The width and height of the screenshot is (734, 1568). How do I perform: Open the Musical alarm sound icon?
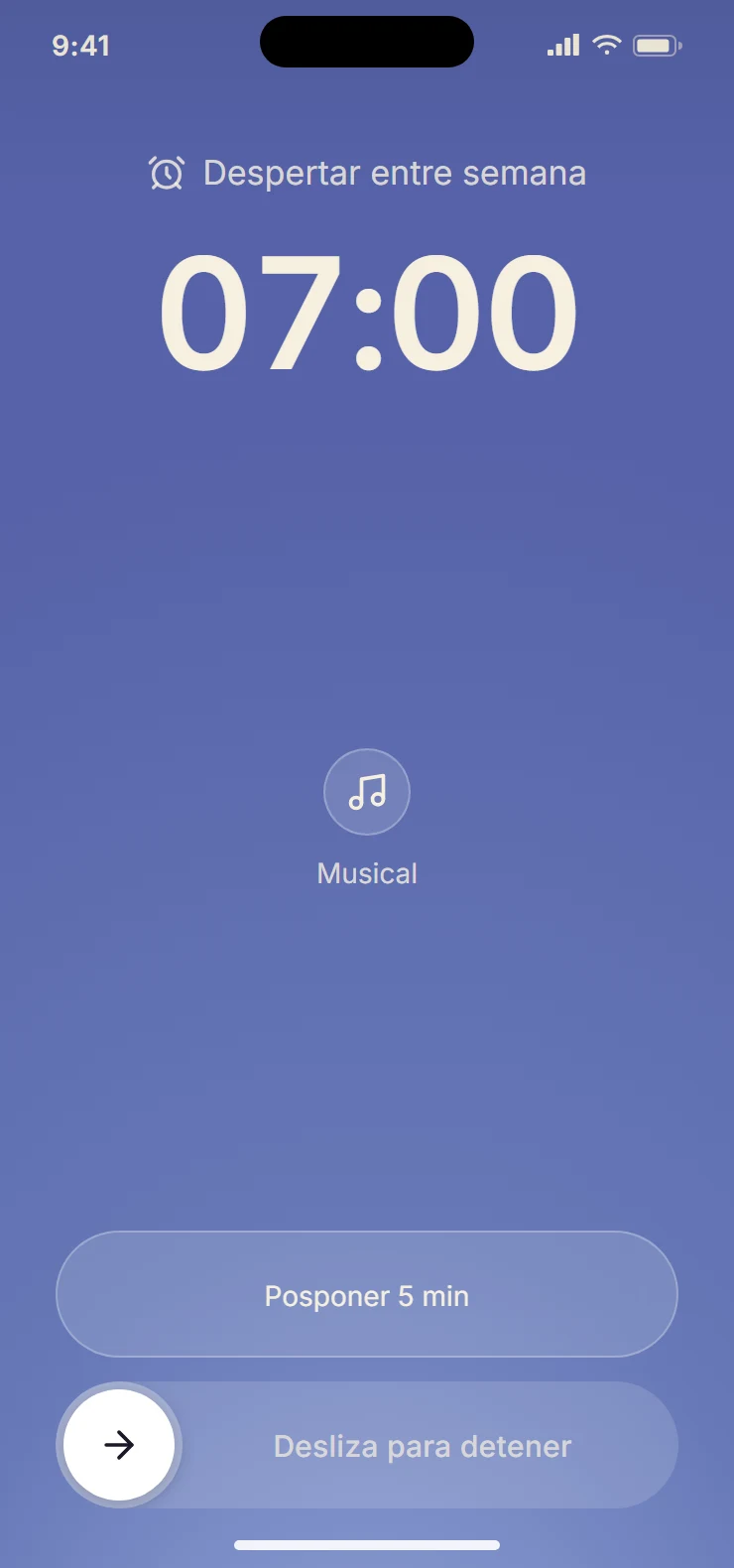[367, 792]
